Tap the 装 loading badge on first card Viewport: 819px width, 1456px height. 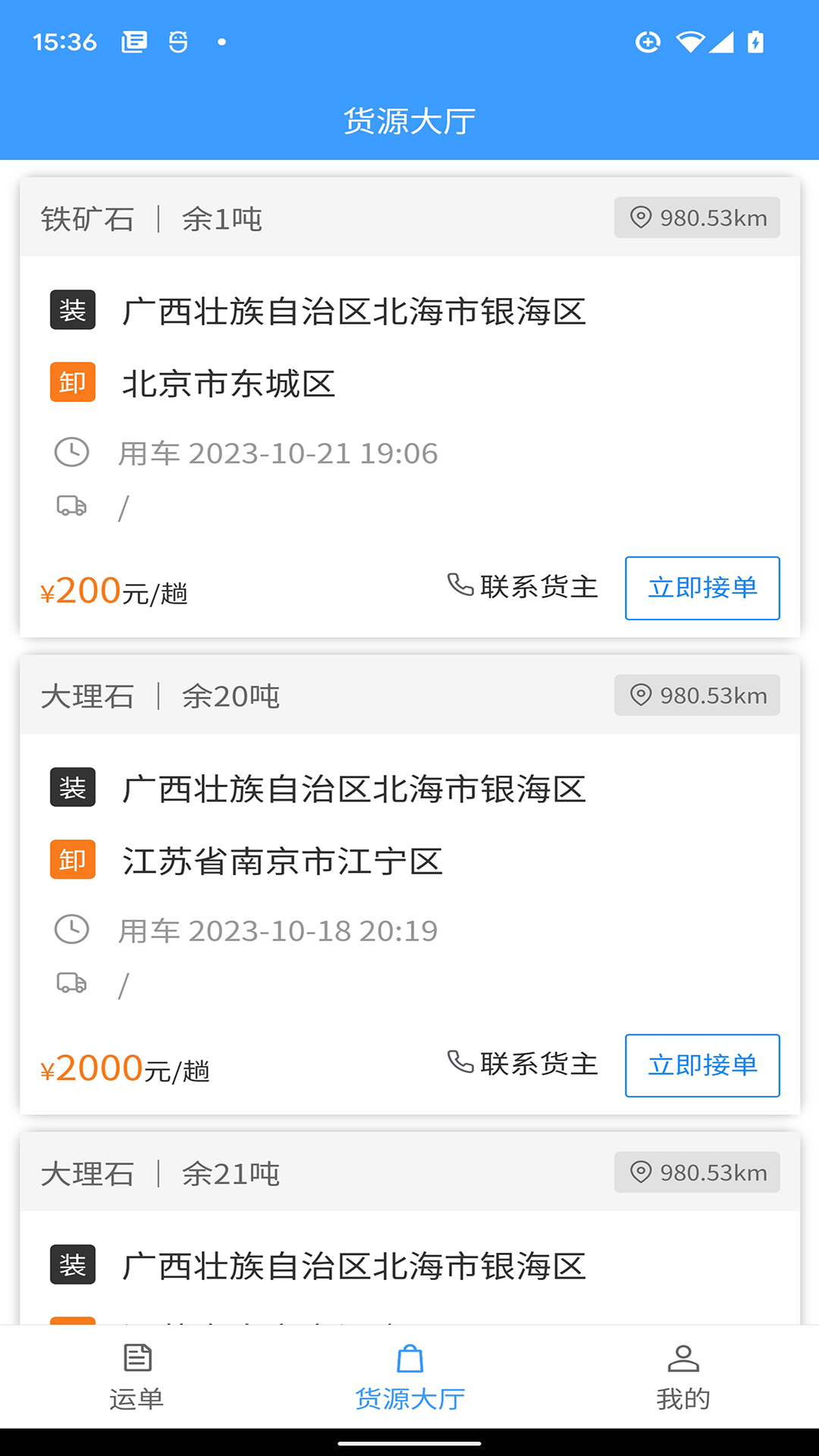pos(72,311)
